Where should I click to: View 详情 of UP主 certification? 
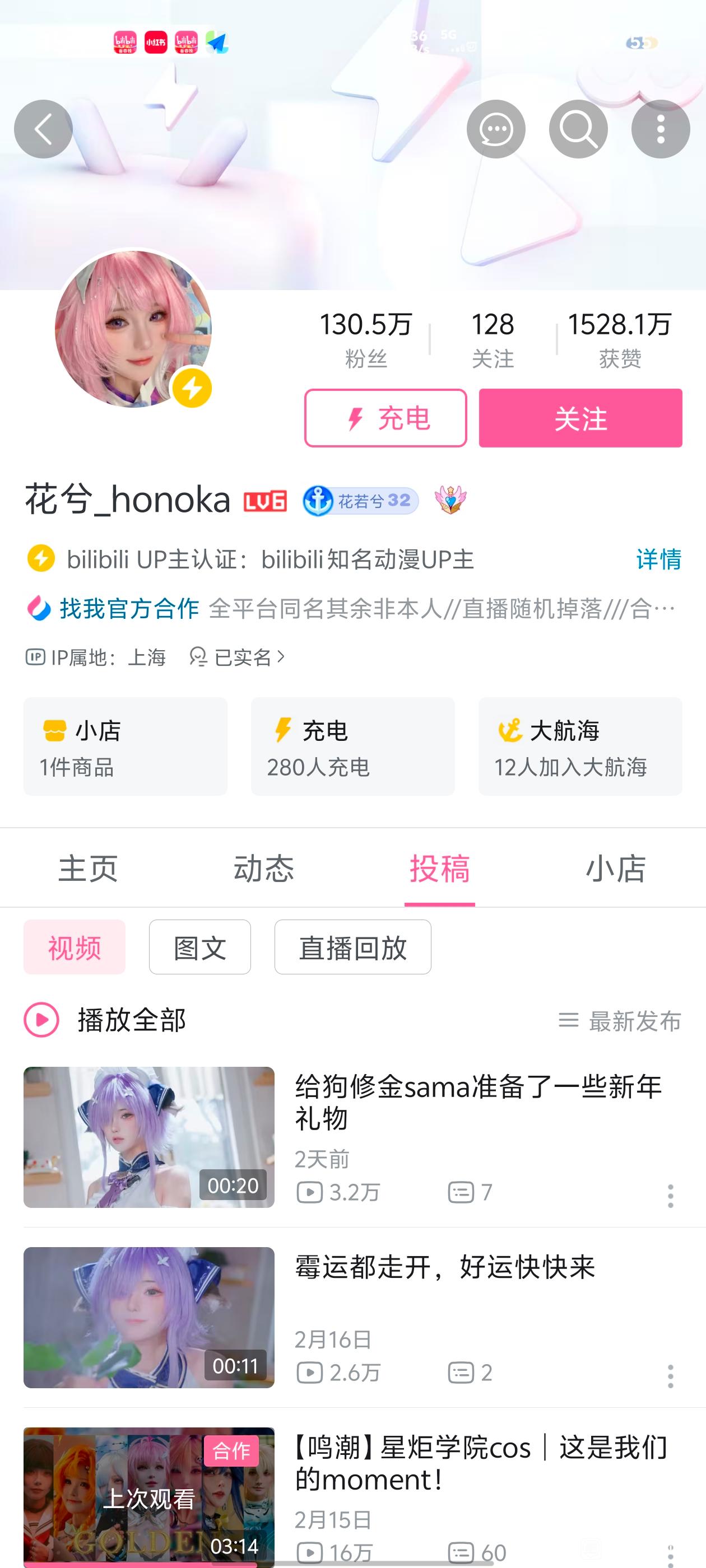coord(658,559)
